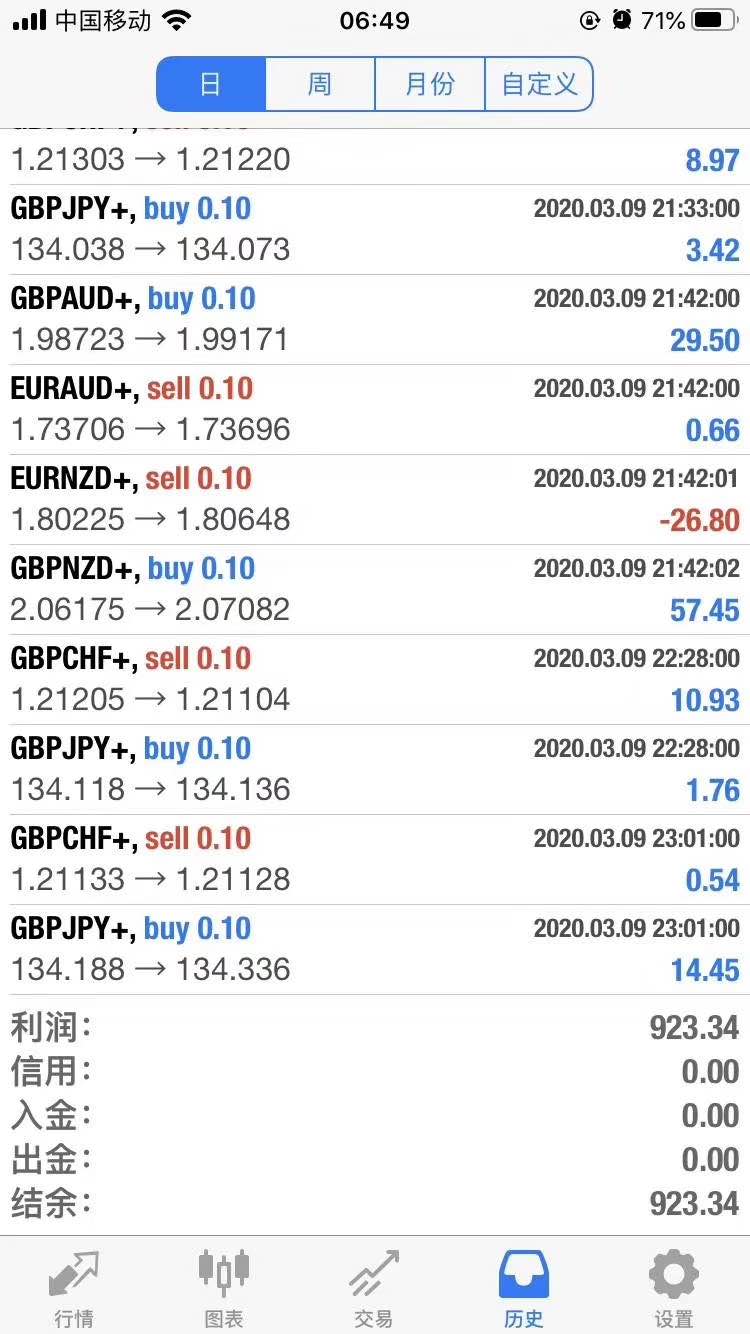The image size is (750, 1334).
Task: Select the 日 (day) period segment
Action: (x=211, y=84)
